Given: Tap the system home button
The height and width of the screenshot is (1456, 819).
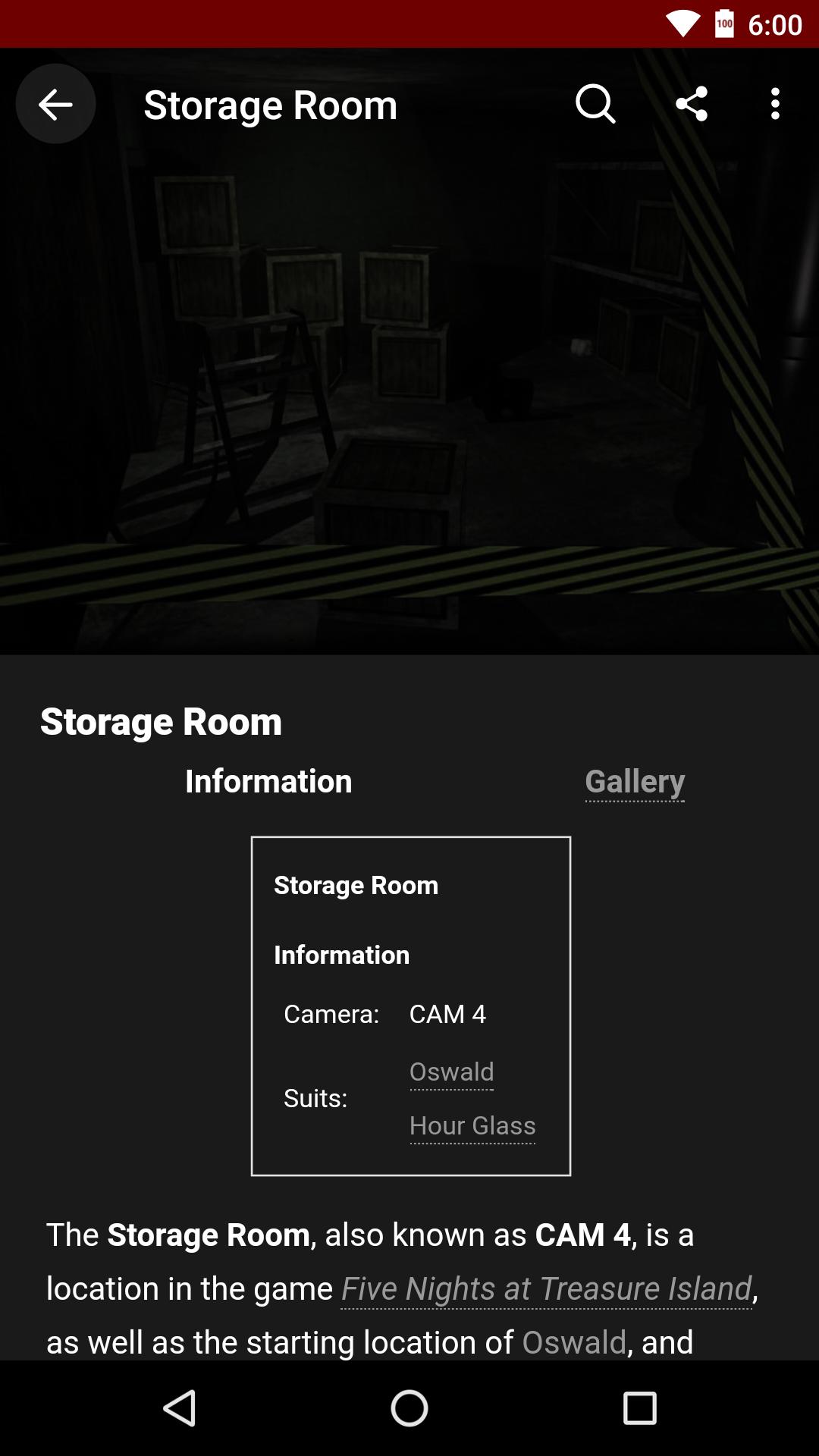Looking at the screenshot, I should coord(409,1408).
